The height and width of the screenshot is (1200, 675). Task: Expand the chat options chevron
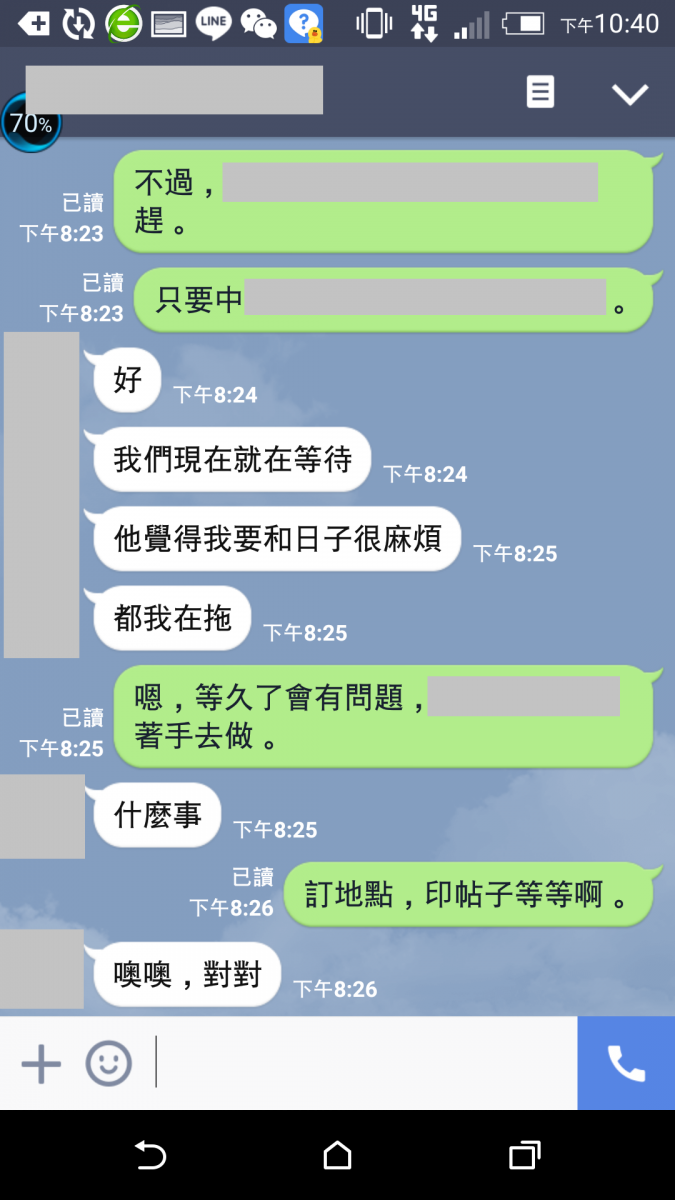point(630,94)
